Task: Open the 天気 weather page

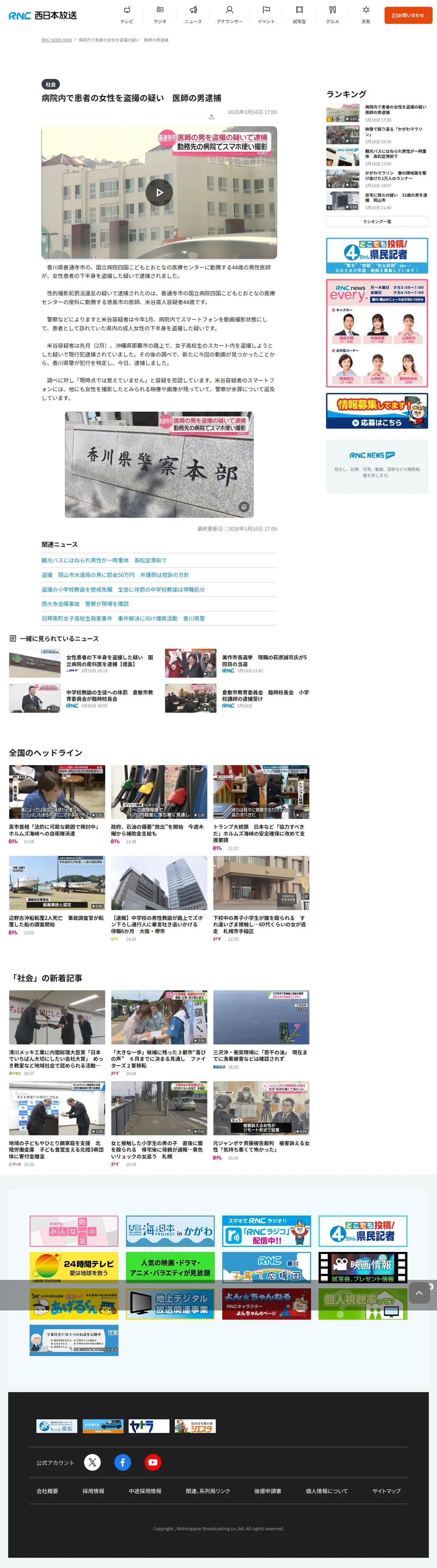Action: point(366,15)
